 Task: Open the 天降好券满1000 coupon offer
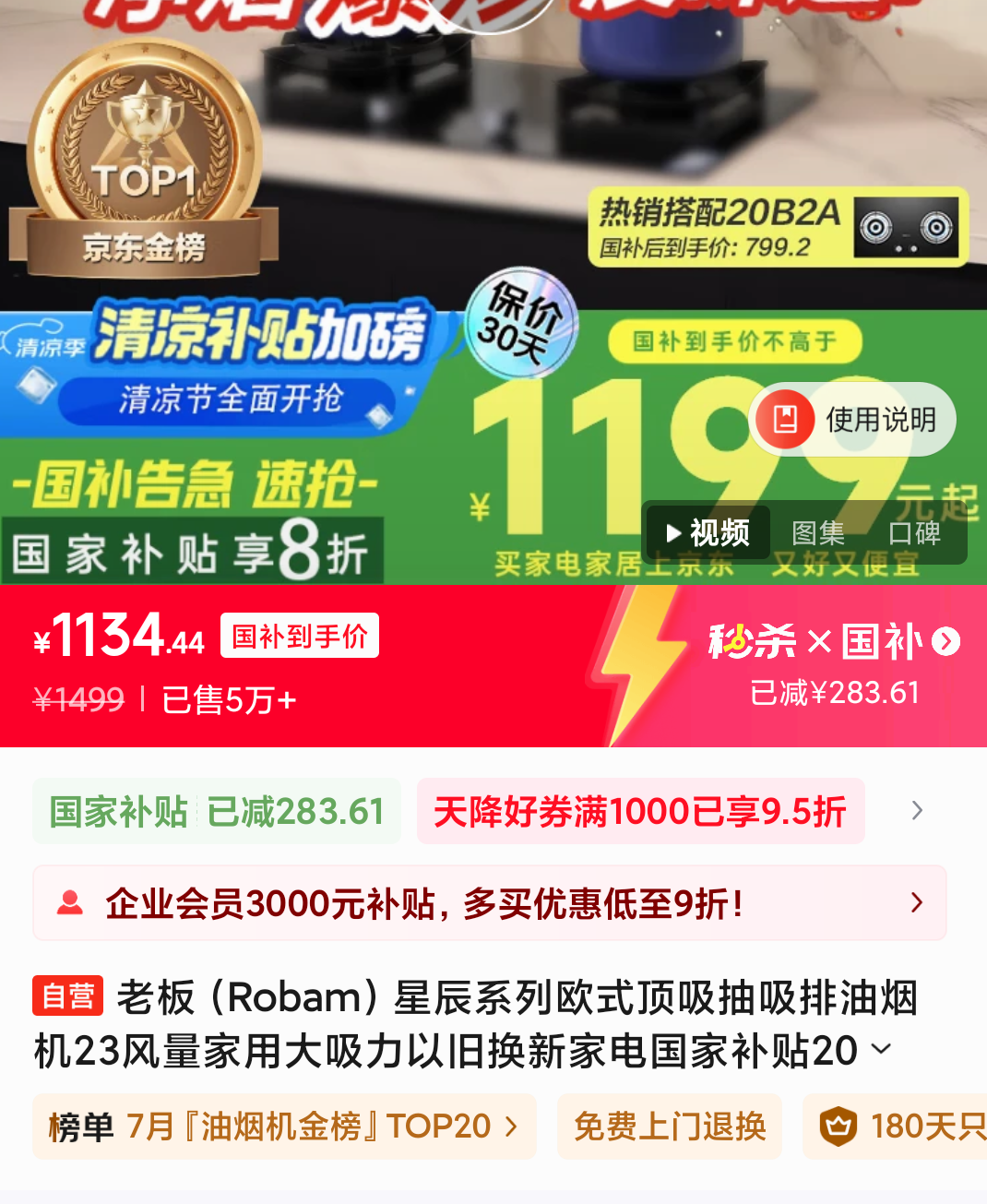click(x=640, y=812)
